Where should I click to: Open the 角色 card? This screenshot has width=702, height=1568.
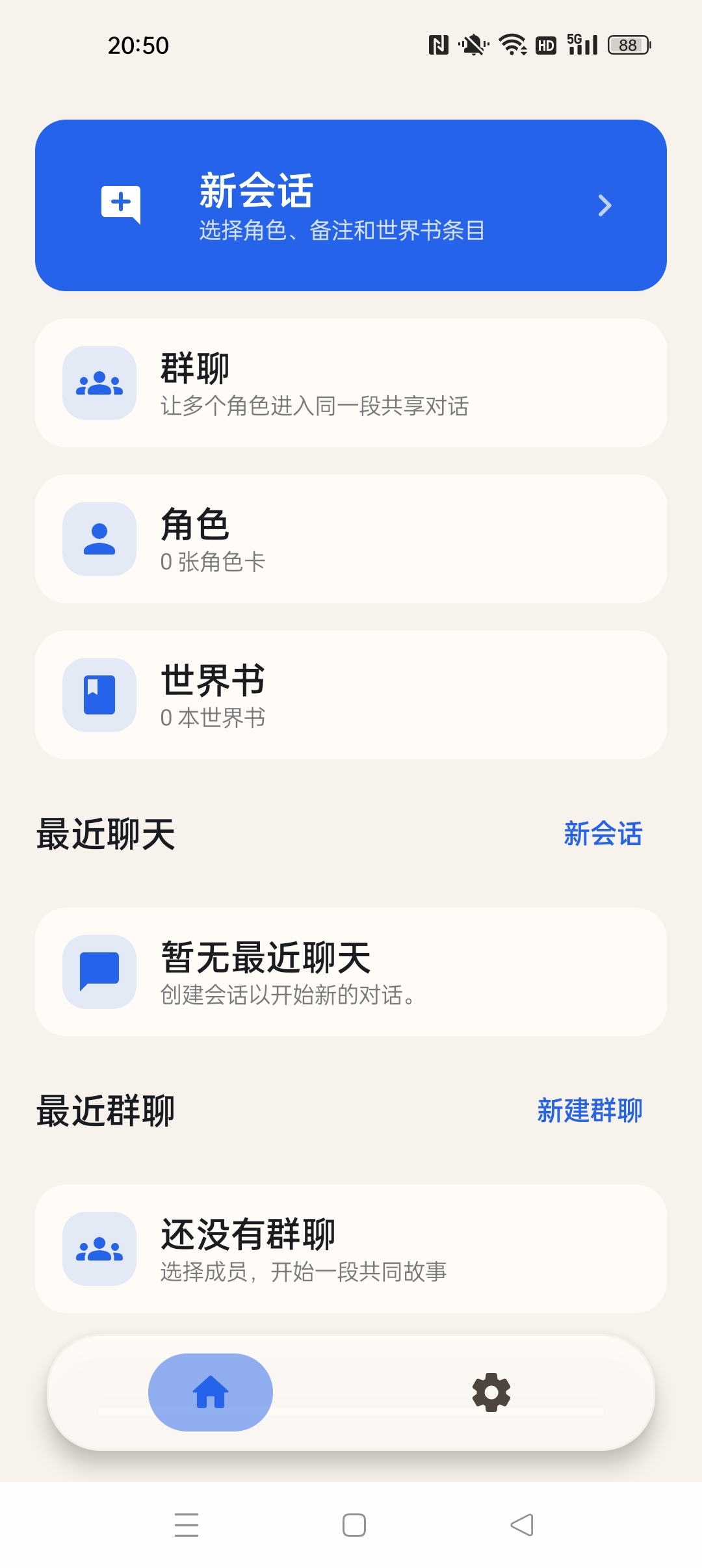click(351, 539)
